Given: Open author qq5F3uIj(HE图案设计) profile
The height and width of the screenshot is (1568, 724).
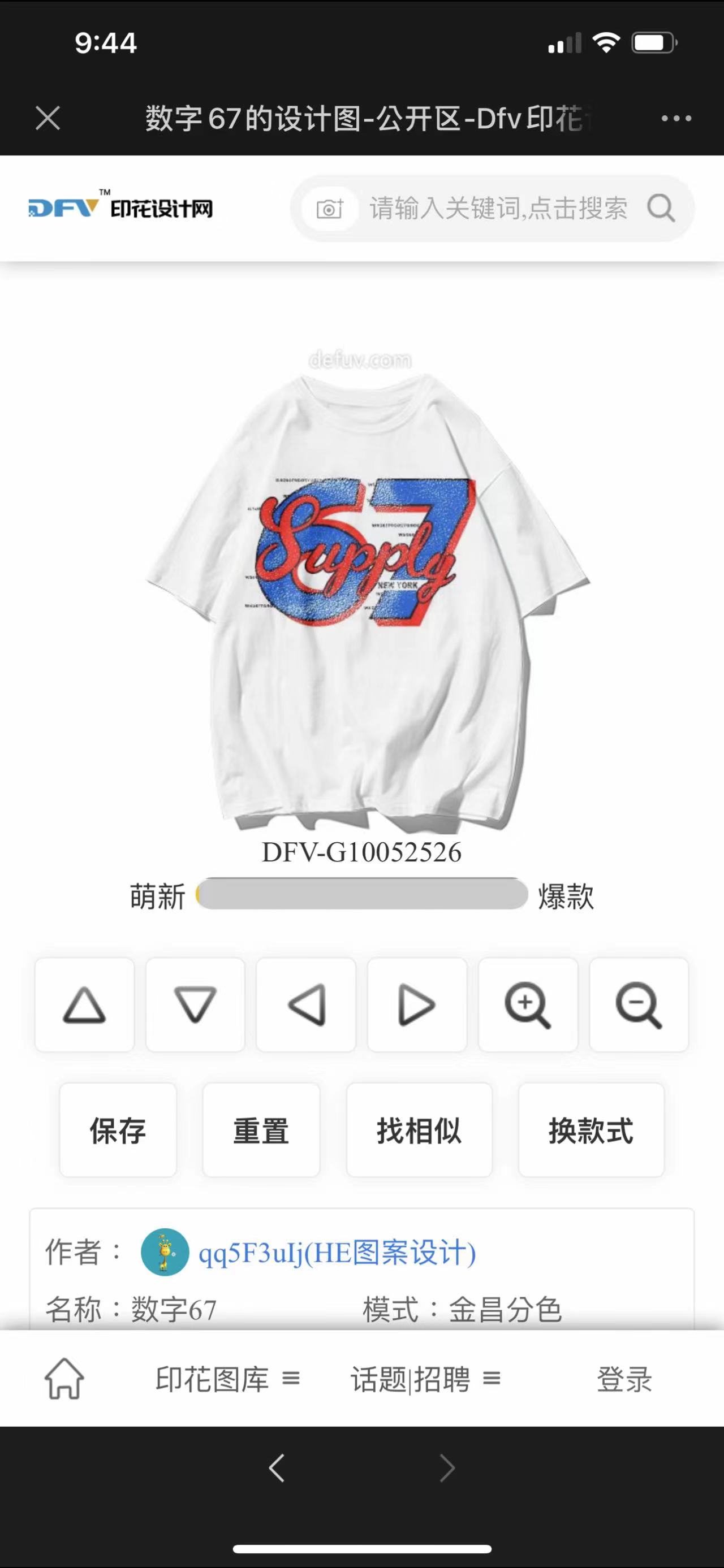Looking at the screenshot, I should 337,1252.
